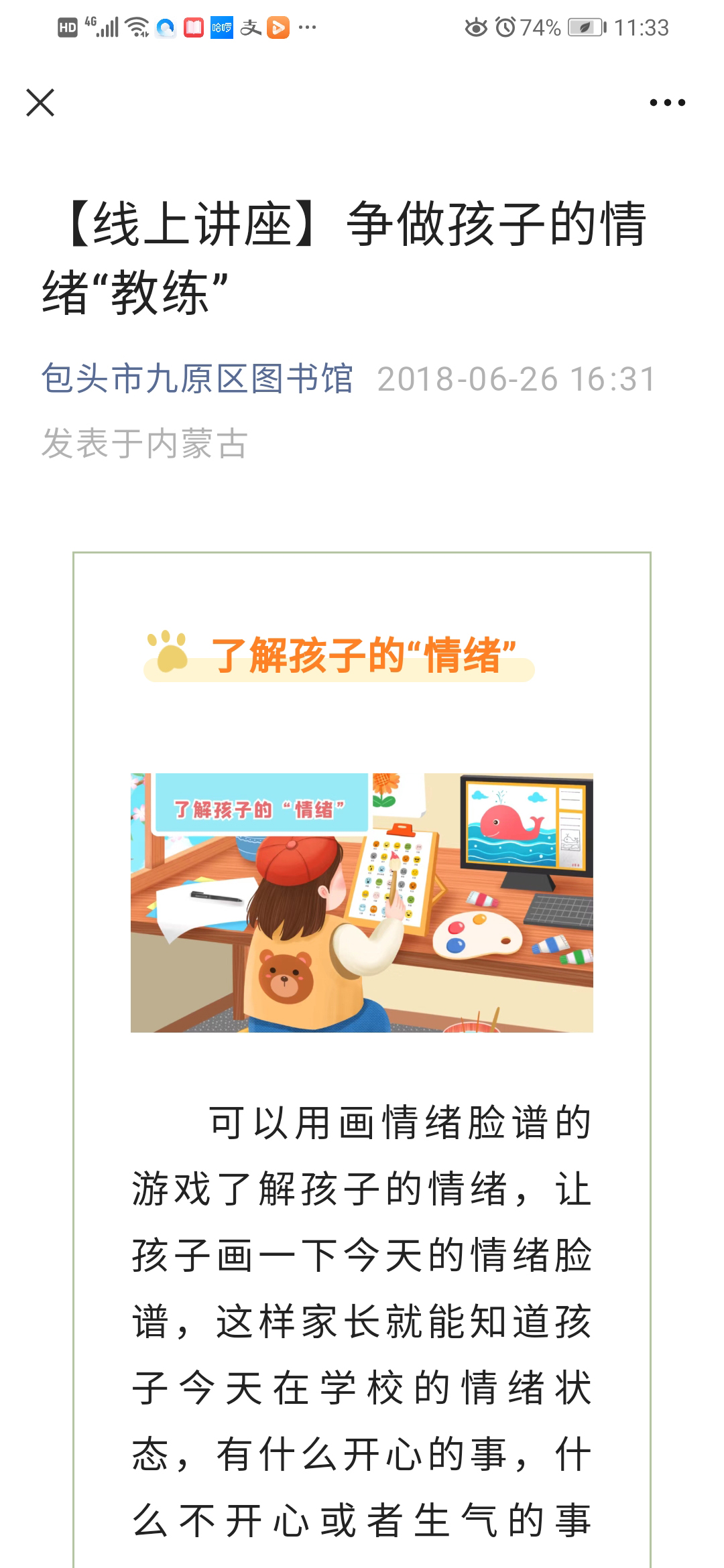Open the three-dot overflow menu

point(667,103)
